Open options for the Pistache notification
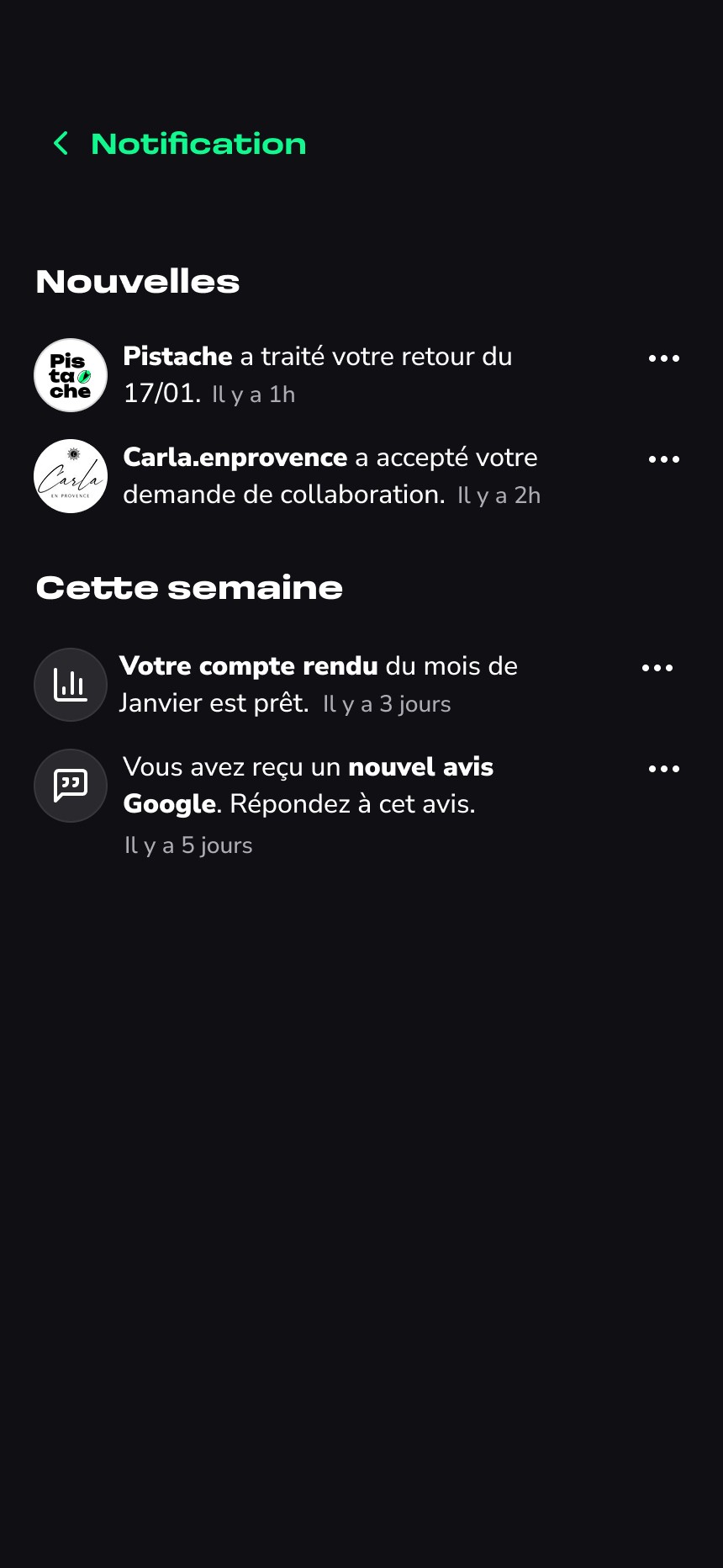 [x=663, y=358]
